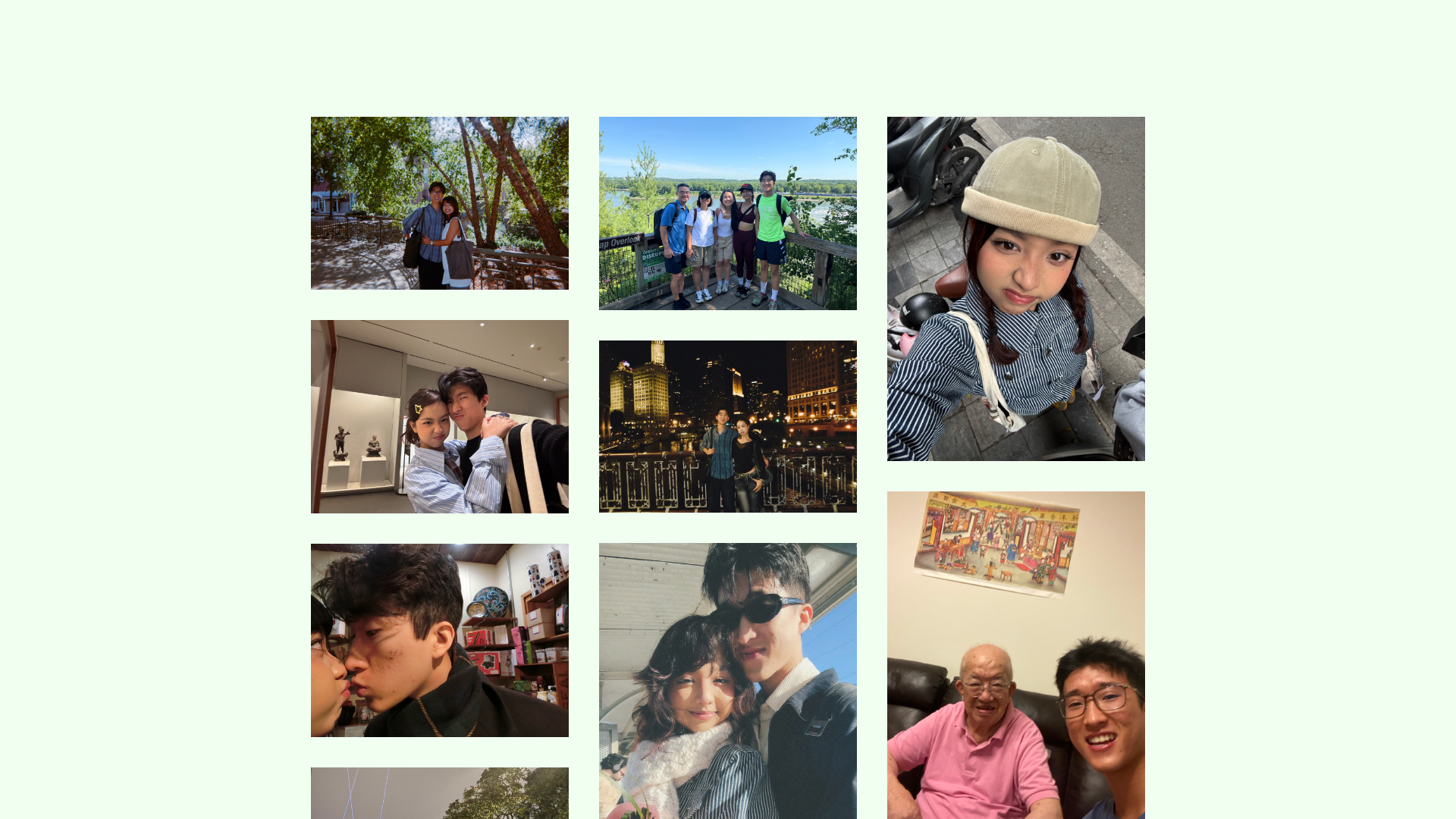The height and width of the screenshot is (819, 1456).
Task: Open the group photo at the river overlook
Action: (727, 213)
